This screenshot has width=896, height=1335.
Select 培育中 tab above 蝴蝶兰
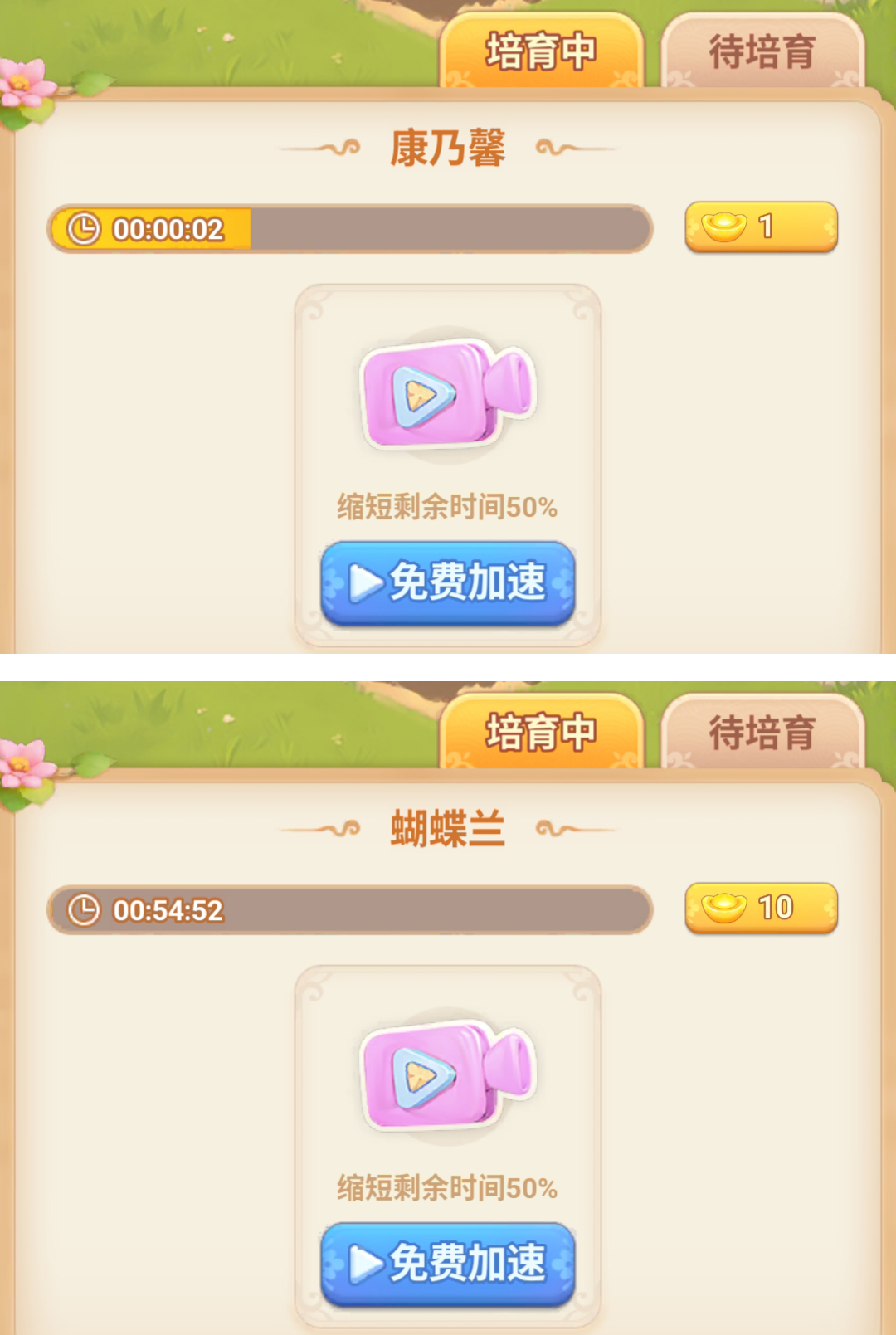pyautogui.click(x=541, y=733)
